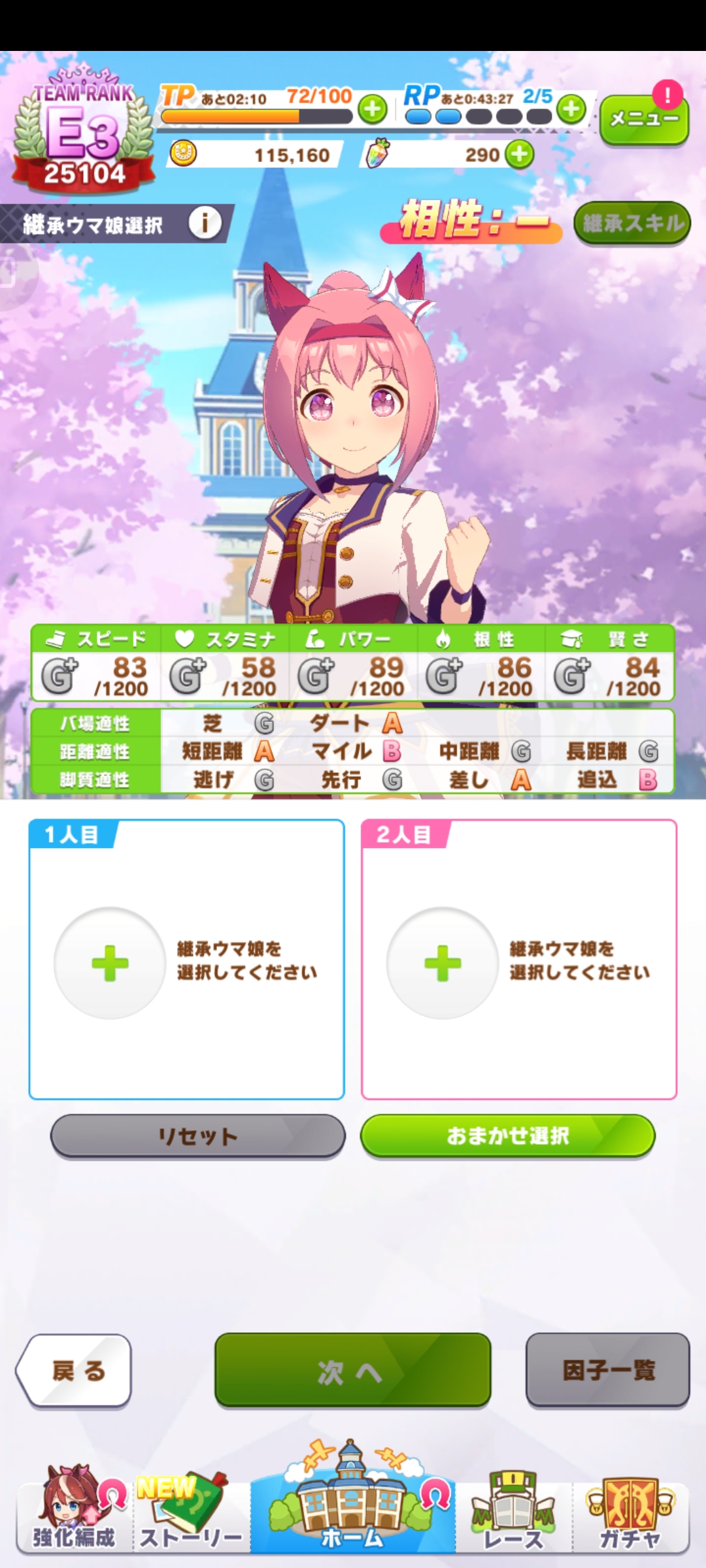The height and width of the screenshot is (1568, 706).
Task: Switch to the レース tab
Action: pyautogui.click(x=513, y=1516)
